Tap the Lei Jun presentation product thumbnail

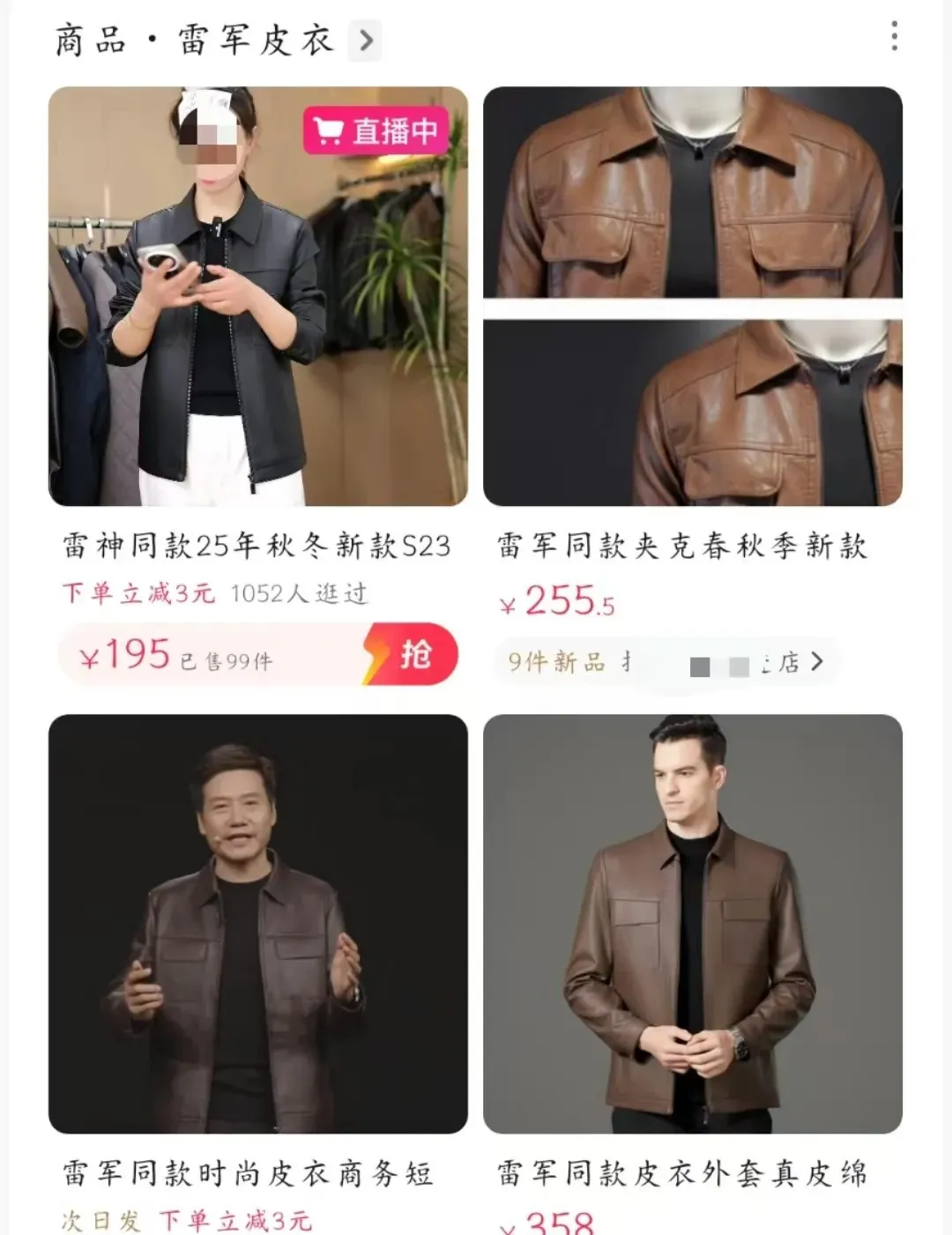click(x=257, y=925)
